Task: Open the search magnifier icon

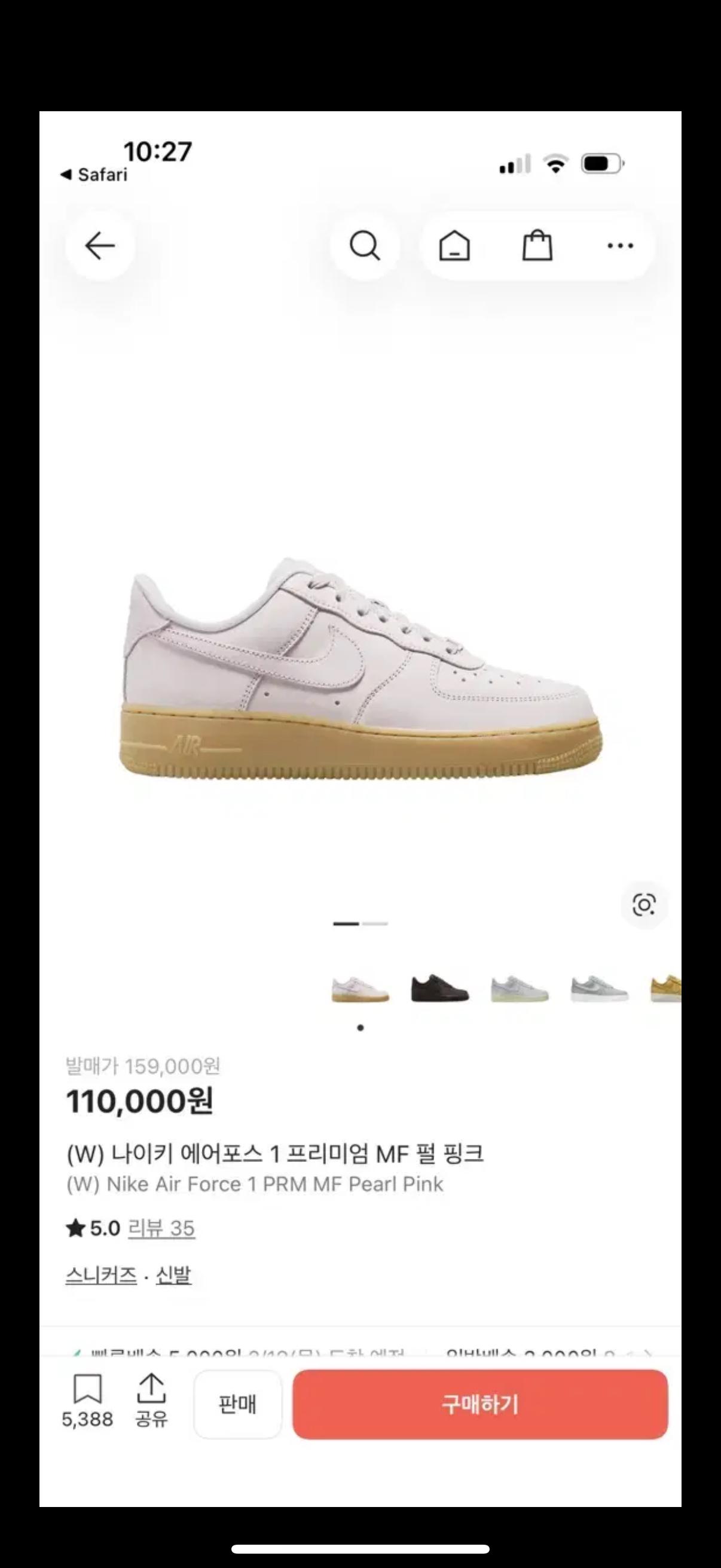Action: [365, 246]
